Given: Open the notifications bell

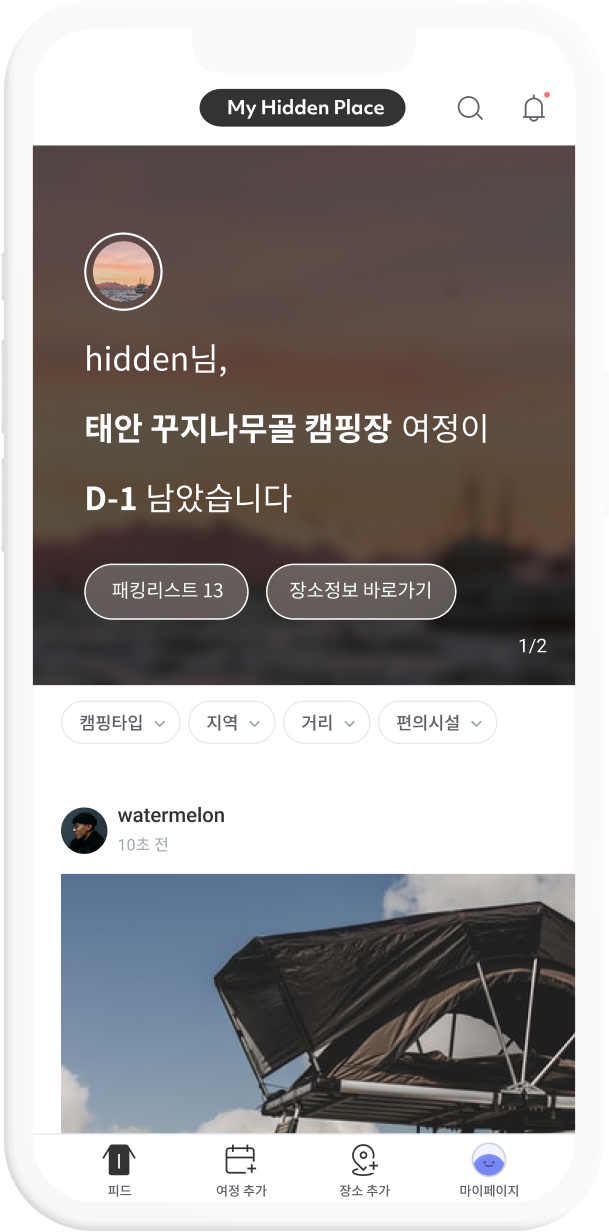Looking at the screenshot, I should tap(535, 108).
